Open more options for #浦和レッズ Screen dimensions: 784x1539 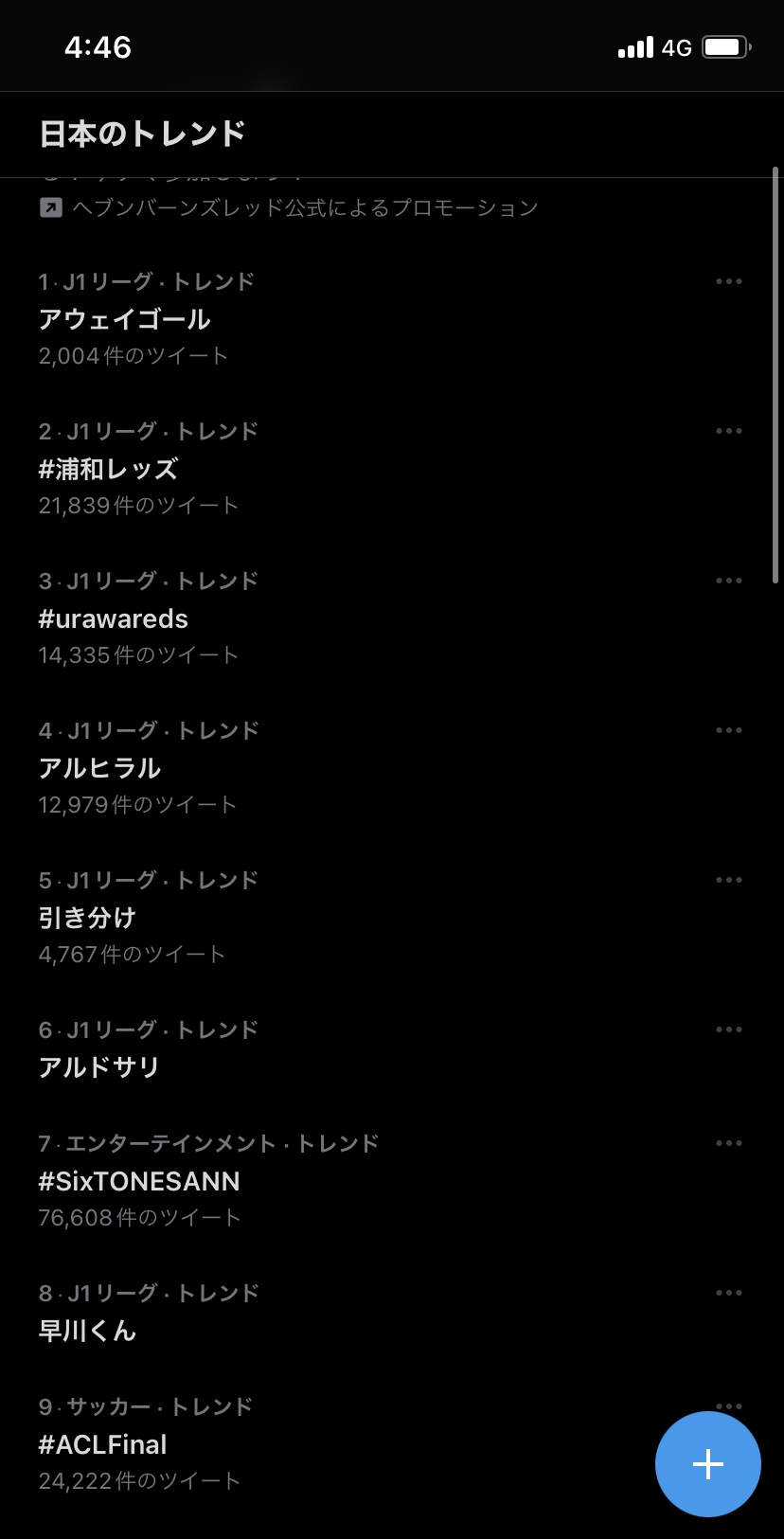coord(728,432)
